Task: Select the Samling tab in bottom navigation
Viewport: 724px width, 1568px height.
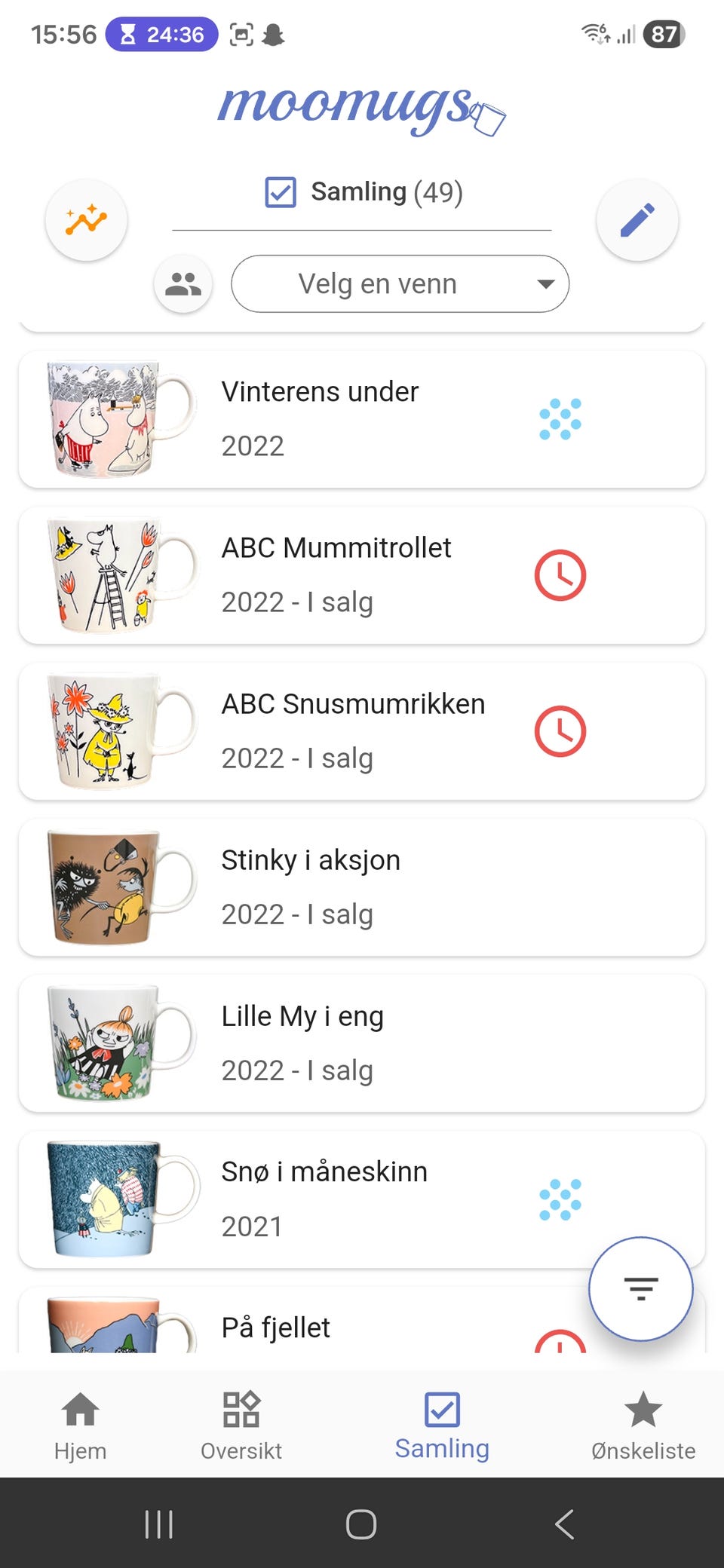Action: click(x=442, y=1425)
